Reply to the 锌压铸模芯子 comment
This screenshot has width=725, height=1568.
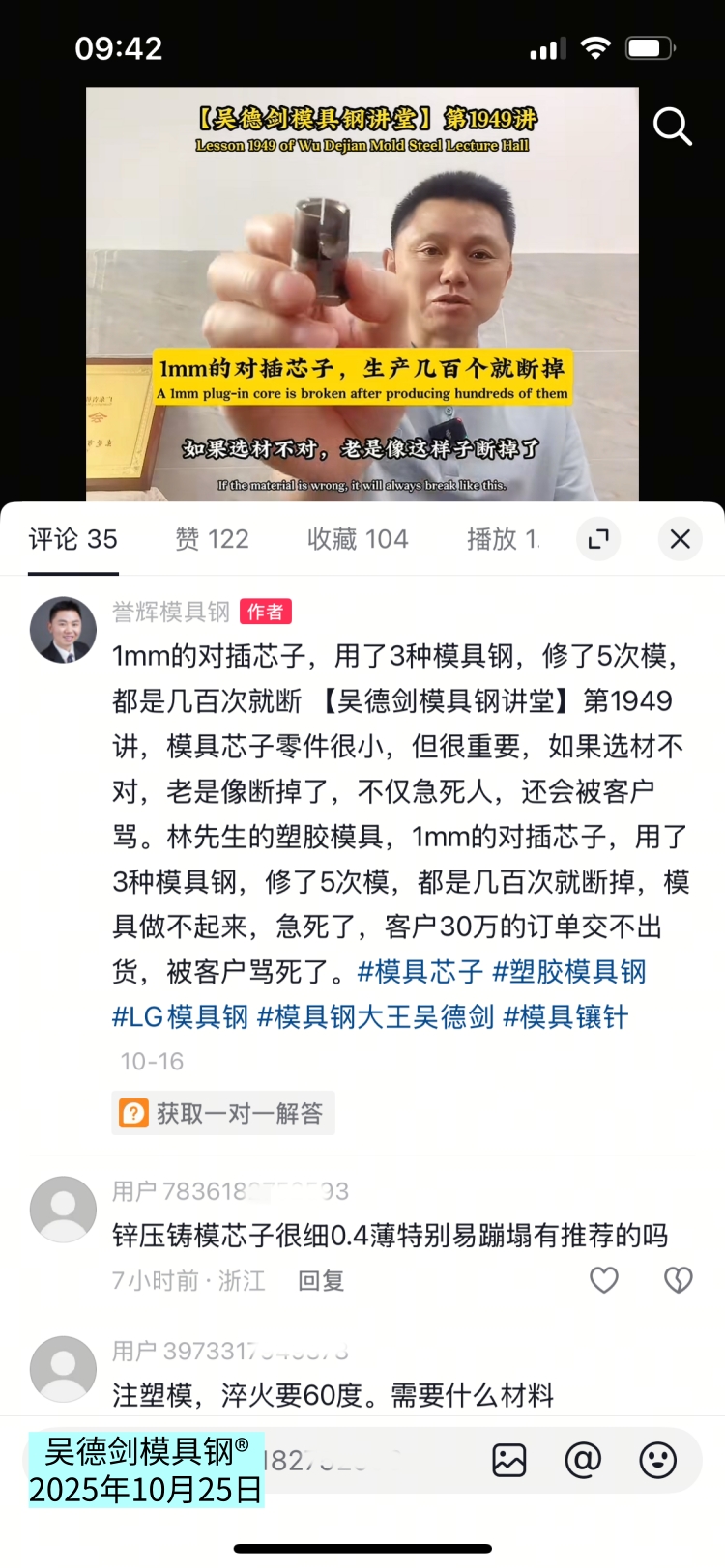321,1281
